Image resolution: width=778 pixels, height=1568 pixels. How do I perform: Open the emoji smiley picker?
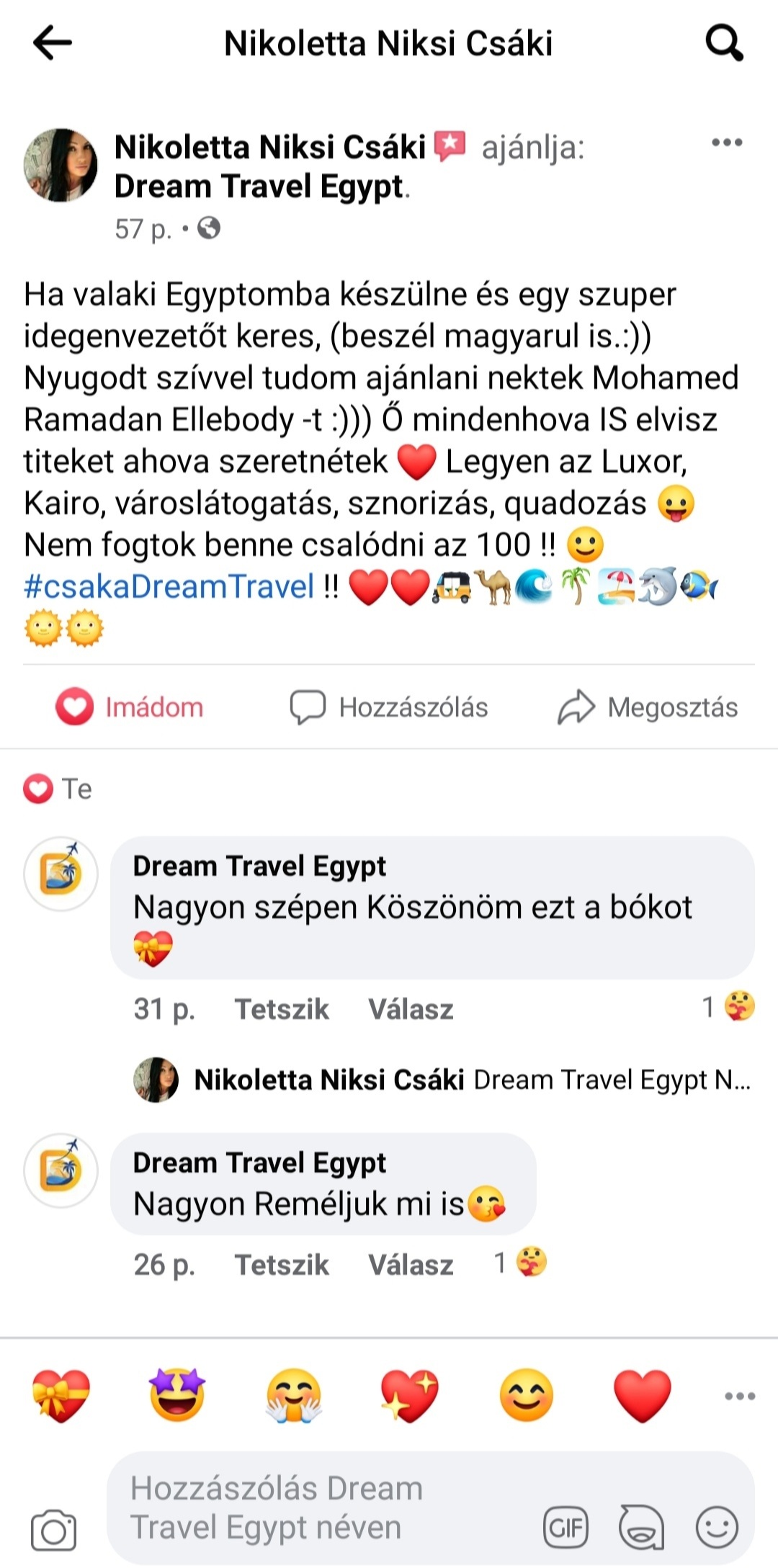[x=717, y=1527]
